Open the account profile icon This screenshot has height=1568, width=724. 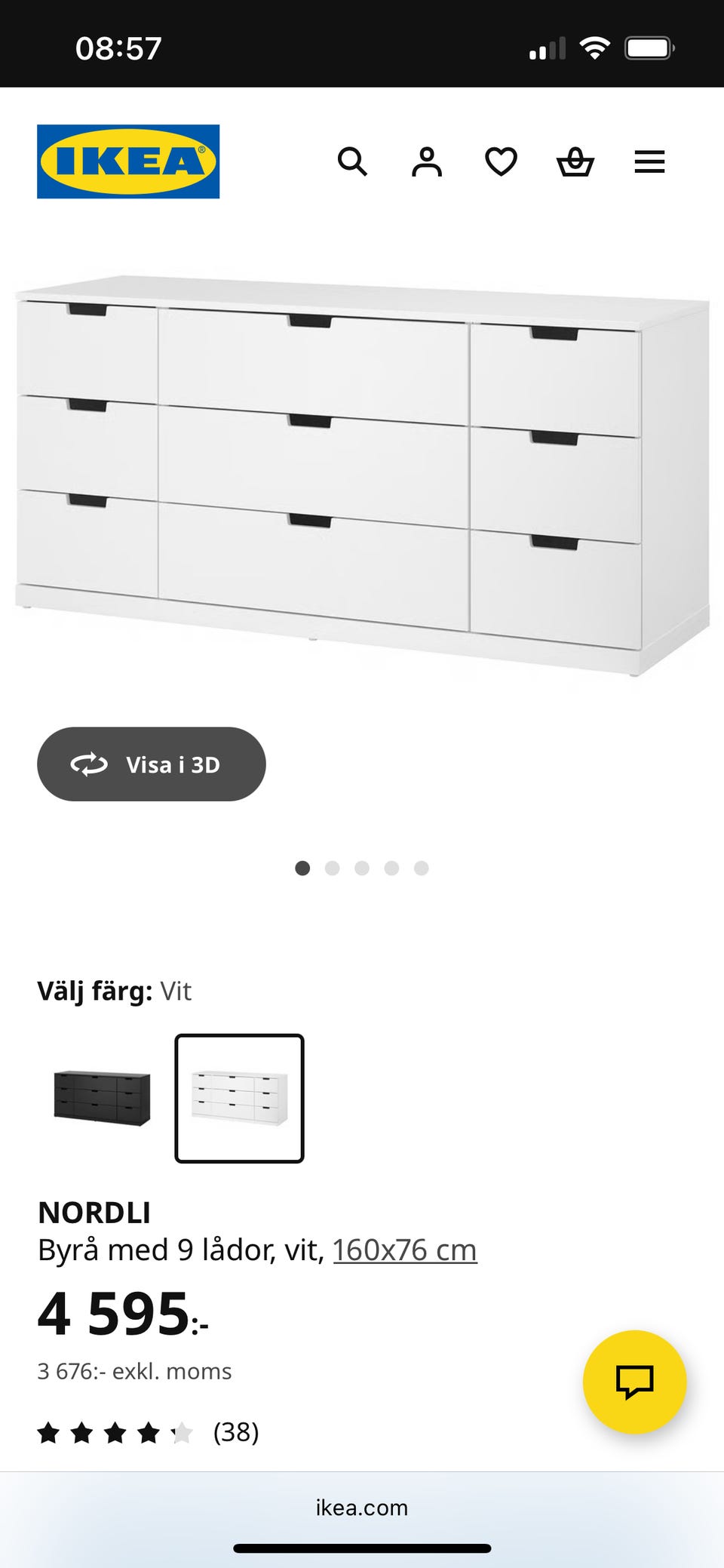pyautogui.click(x=427, y=161)
